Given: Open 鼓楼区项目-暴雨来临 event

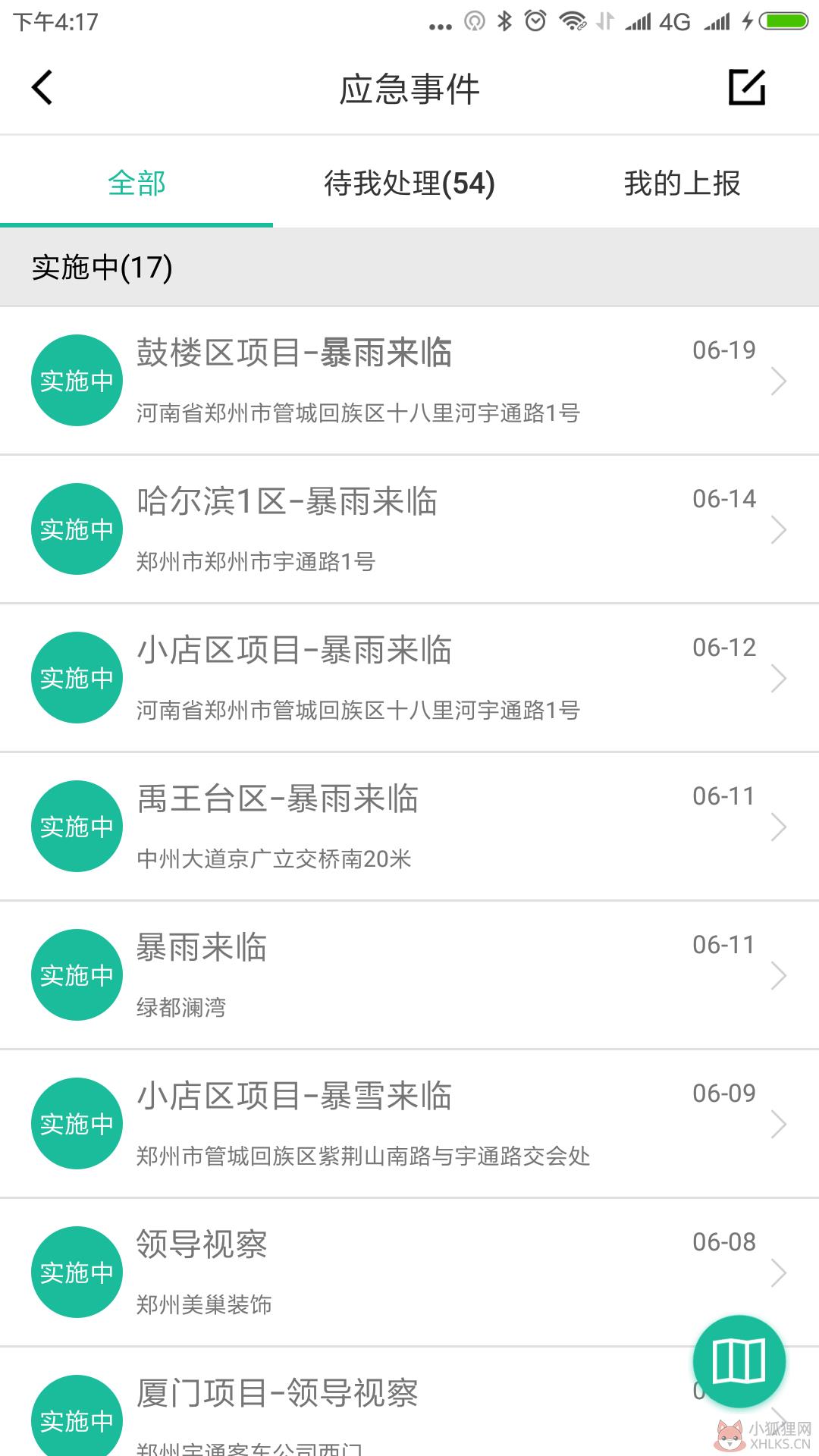Looking at the screenshot, I should (x=409, y=381).
